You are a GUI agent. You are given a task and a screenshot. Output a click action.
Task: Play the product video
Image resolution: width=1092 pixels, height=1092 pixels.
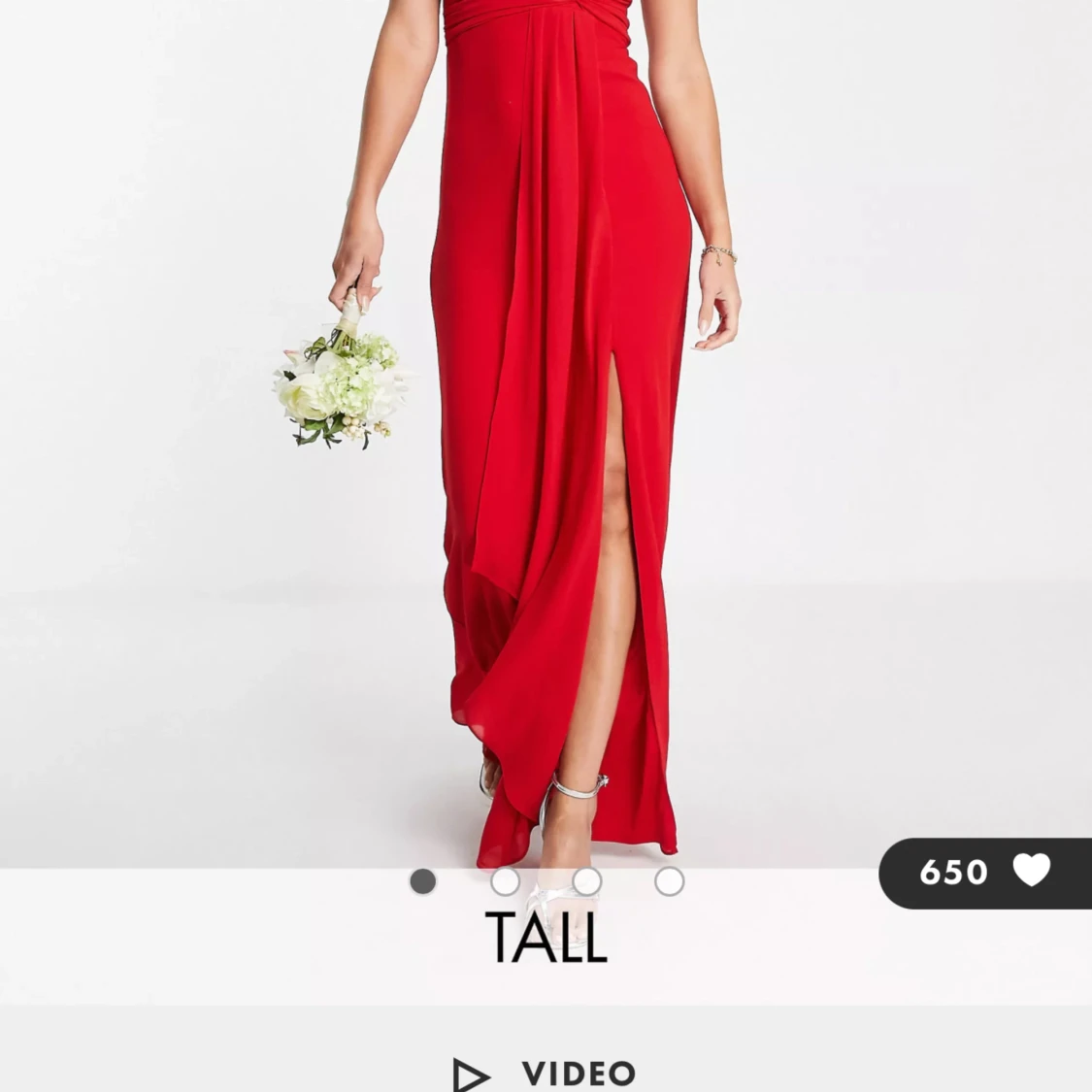coord(546,1074)
